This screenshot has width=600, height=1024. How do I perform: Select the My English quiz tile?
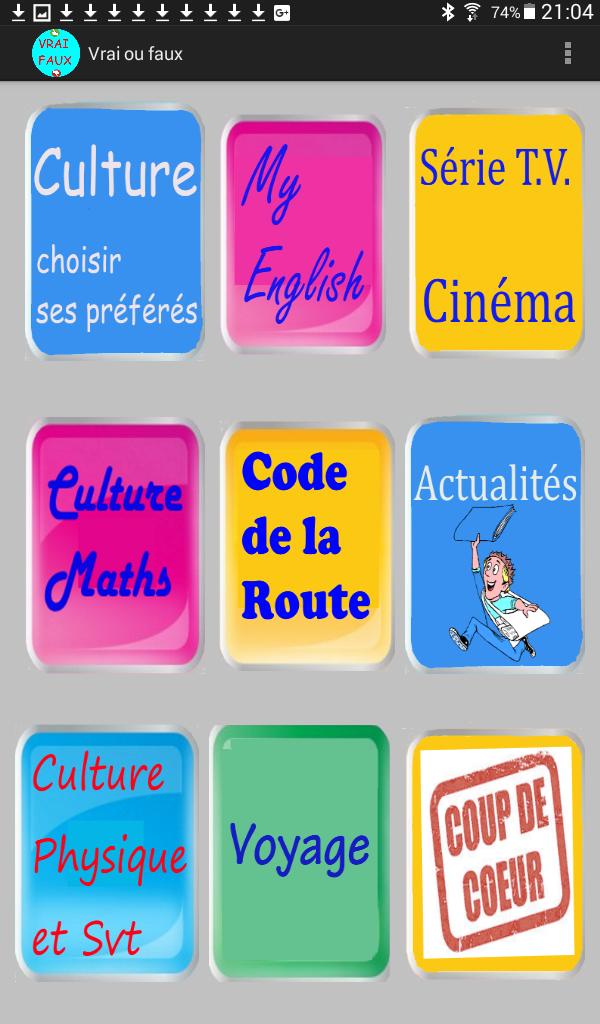(x=304, y=234)
